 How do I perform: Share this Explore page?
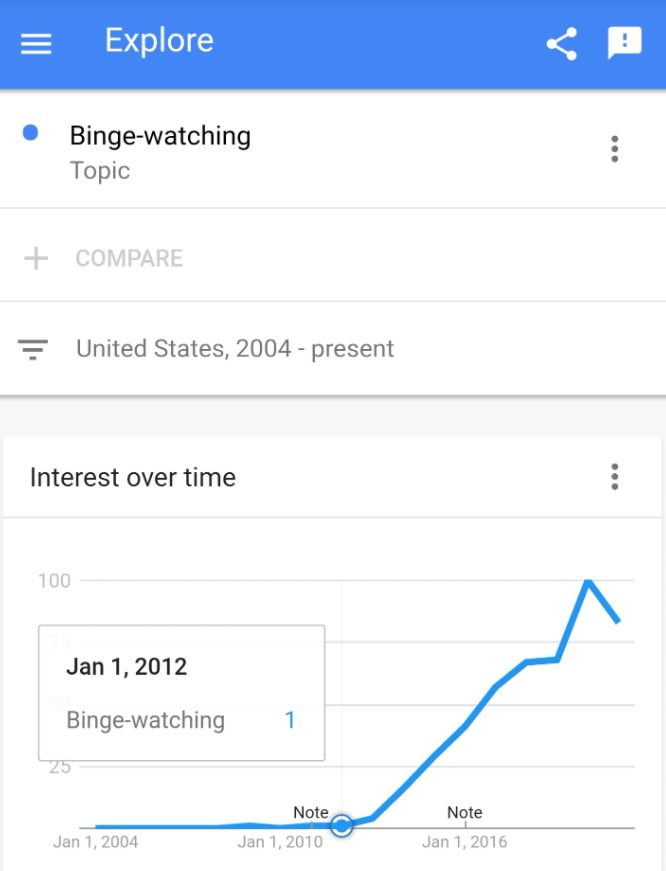[561, 43]
